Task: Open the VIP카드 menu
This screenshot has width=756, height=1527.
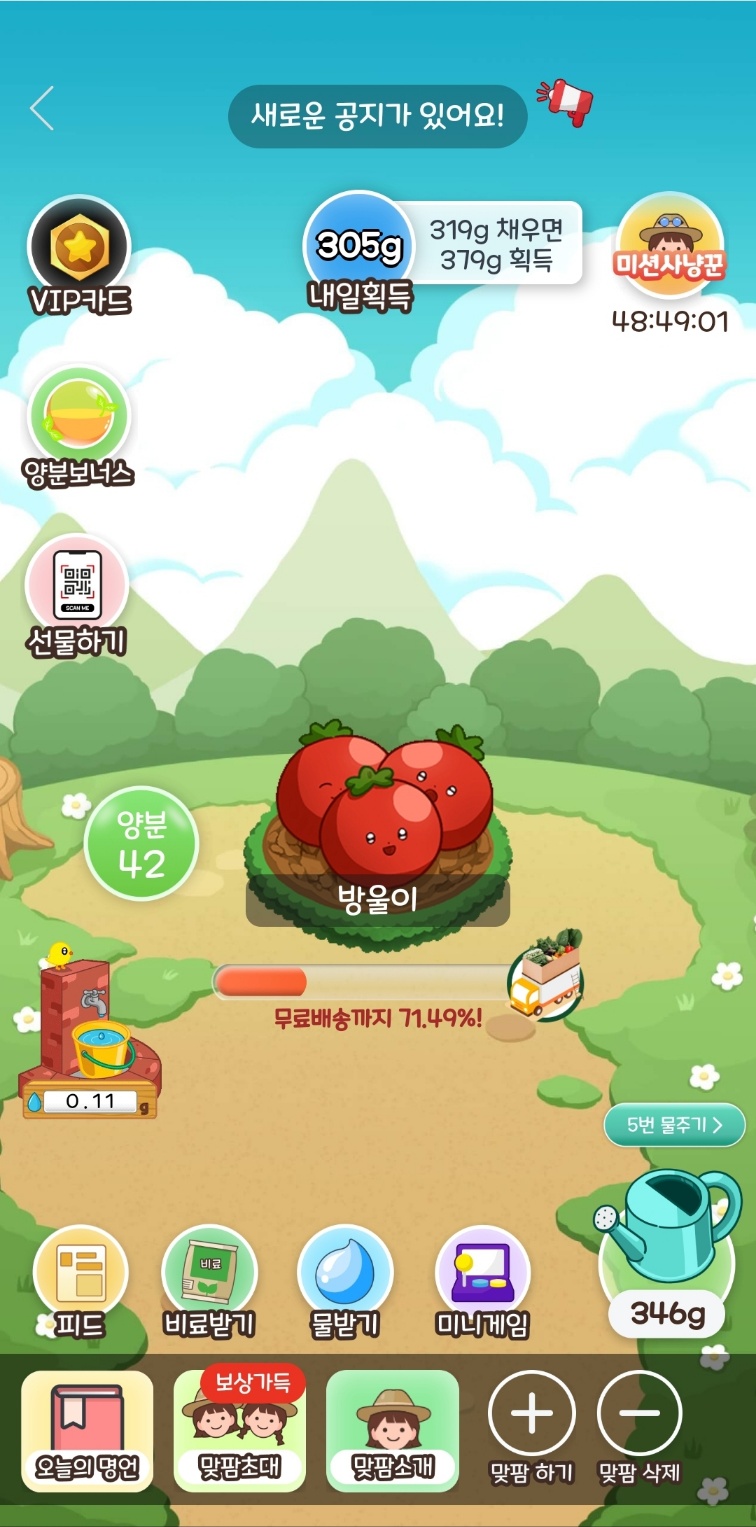Action: [x=79, y=250]
